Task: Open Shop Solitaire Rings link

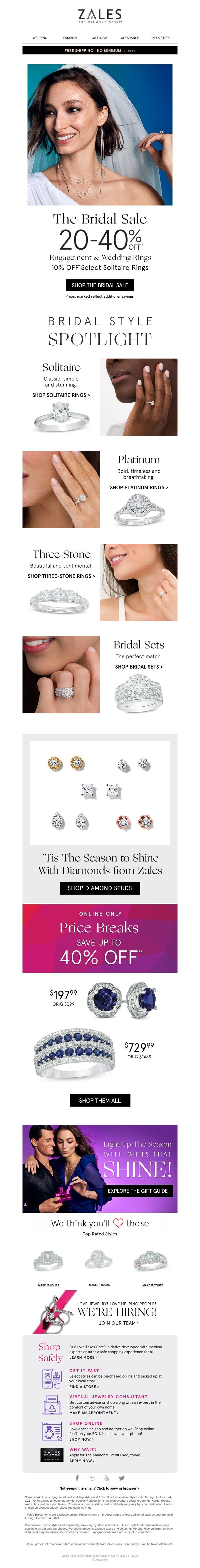Action: point(61,395)
